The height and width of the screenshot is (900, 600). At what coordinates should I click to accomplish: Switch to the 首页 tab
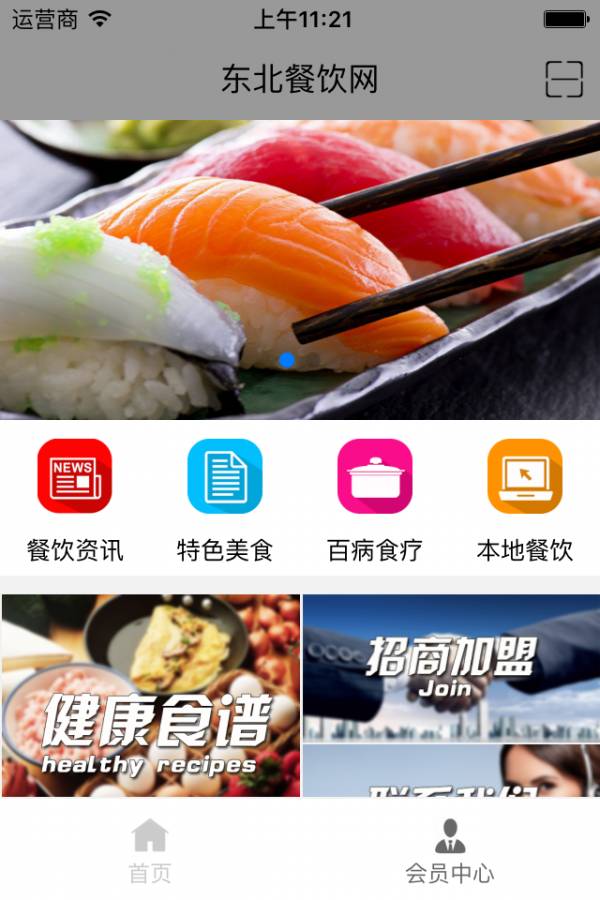coord(150,850)
